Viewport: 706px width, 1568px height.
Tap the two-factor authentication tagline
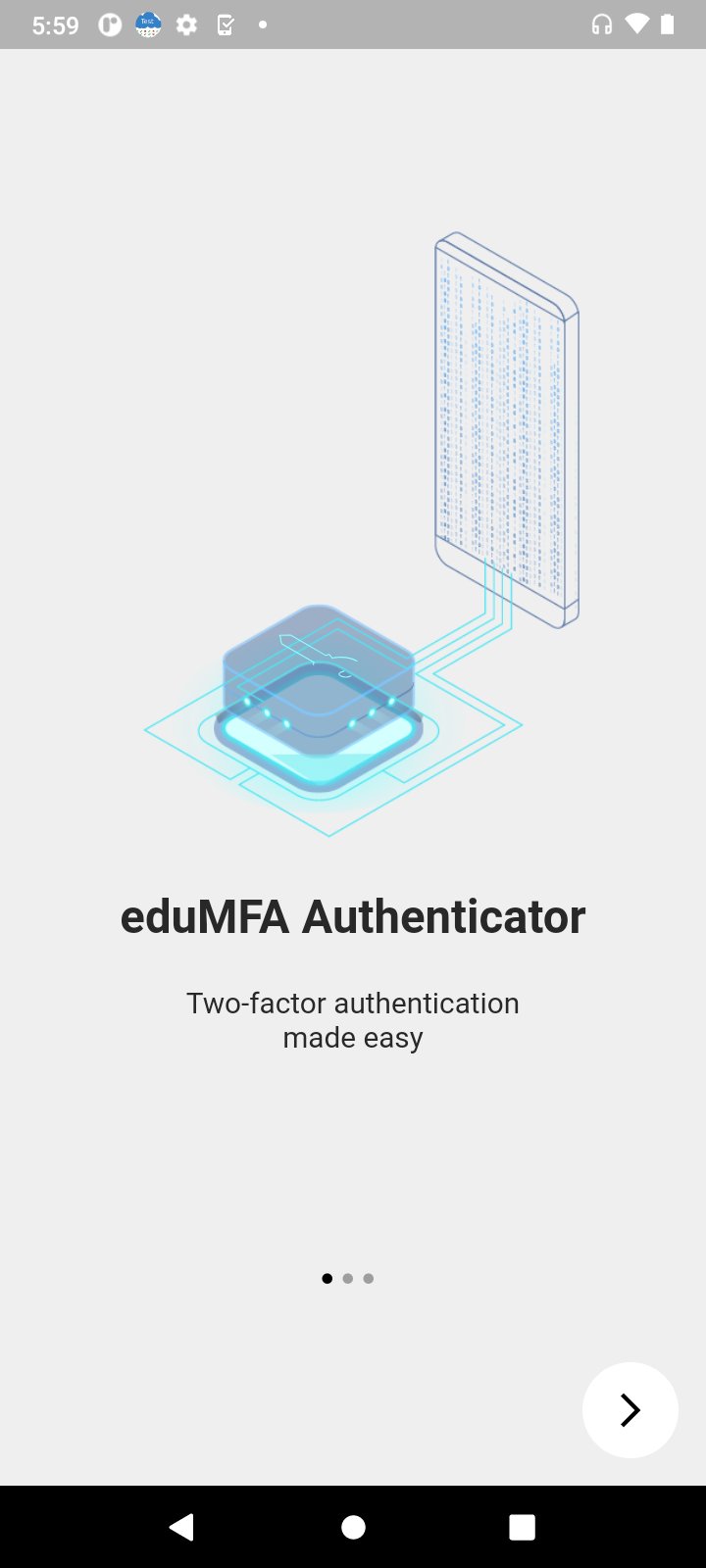coord(353,1019)
